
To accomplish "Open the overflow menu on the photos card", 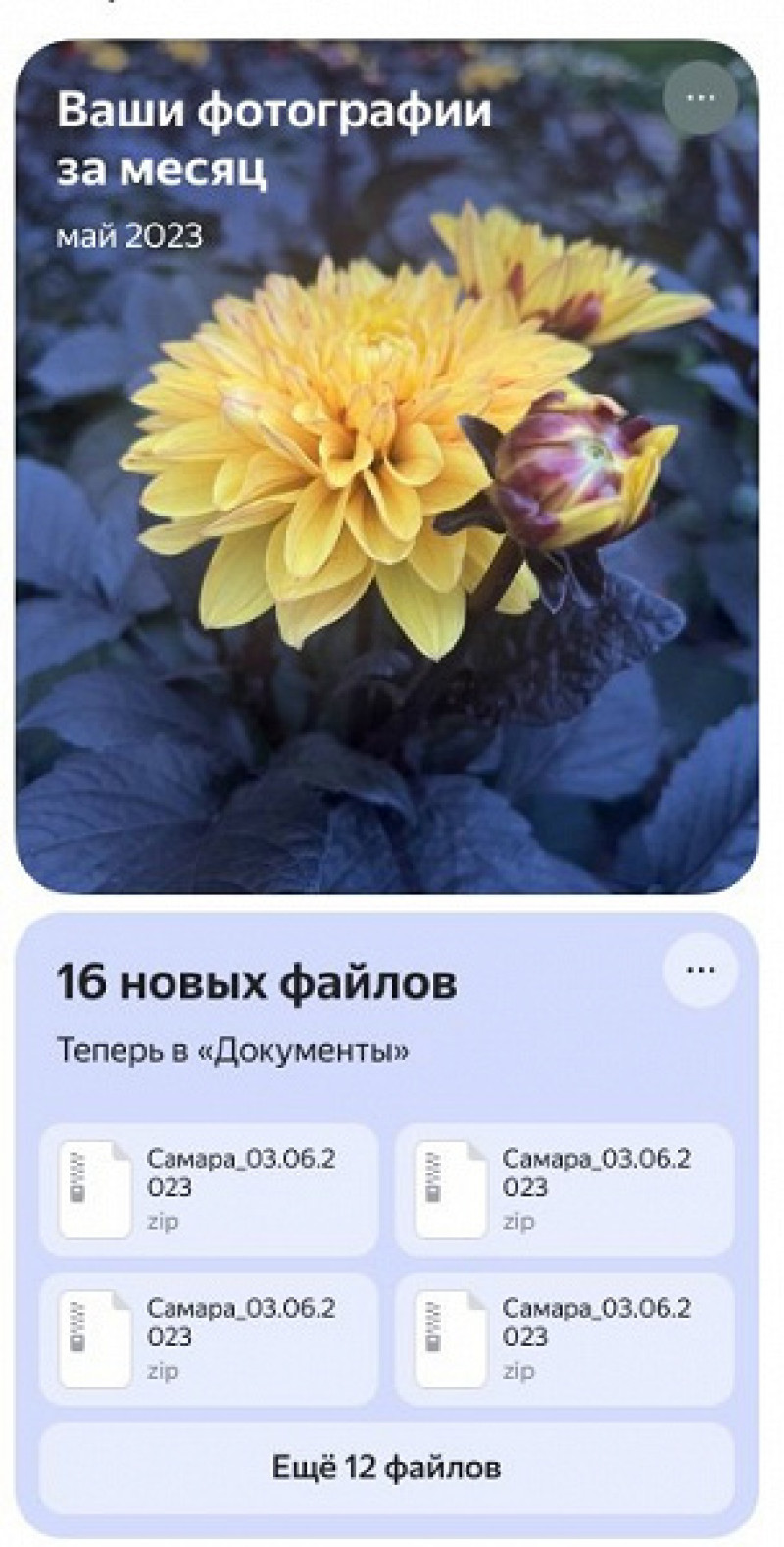I will coord(700,98).
